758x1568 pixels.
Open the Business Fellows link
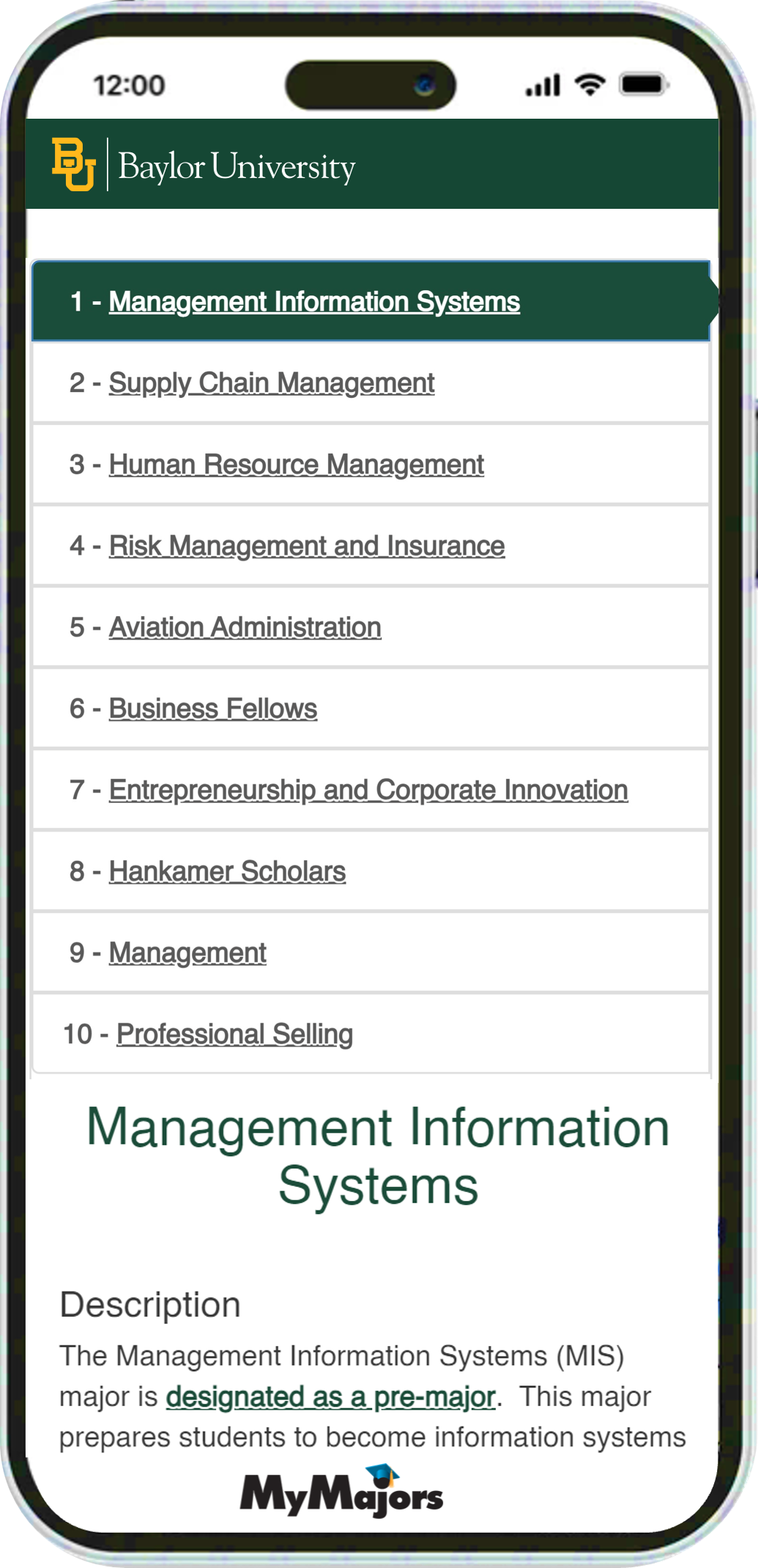213,709
